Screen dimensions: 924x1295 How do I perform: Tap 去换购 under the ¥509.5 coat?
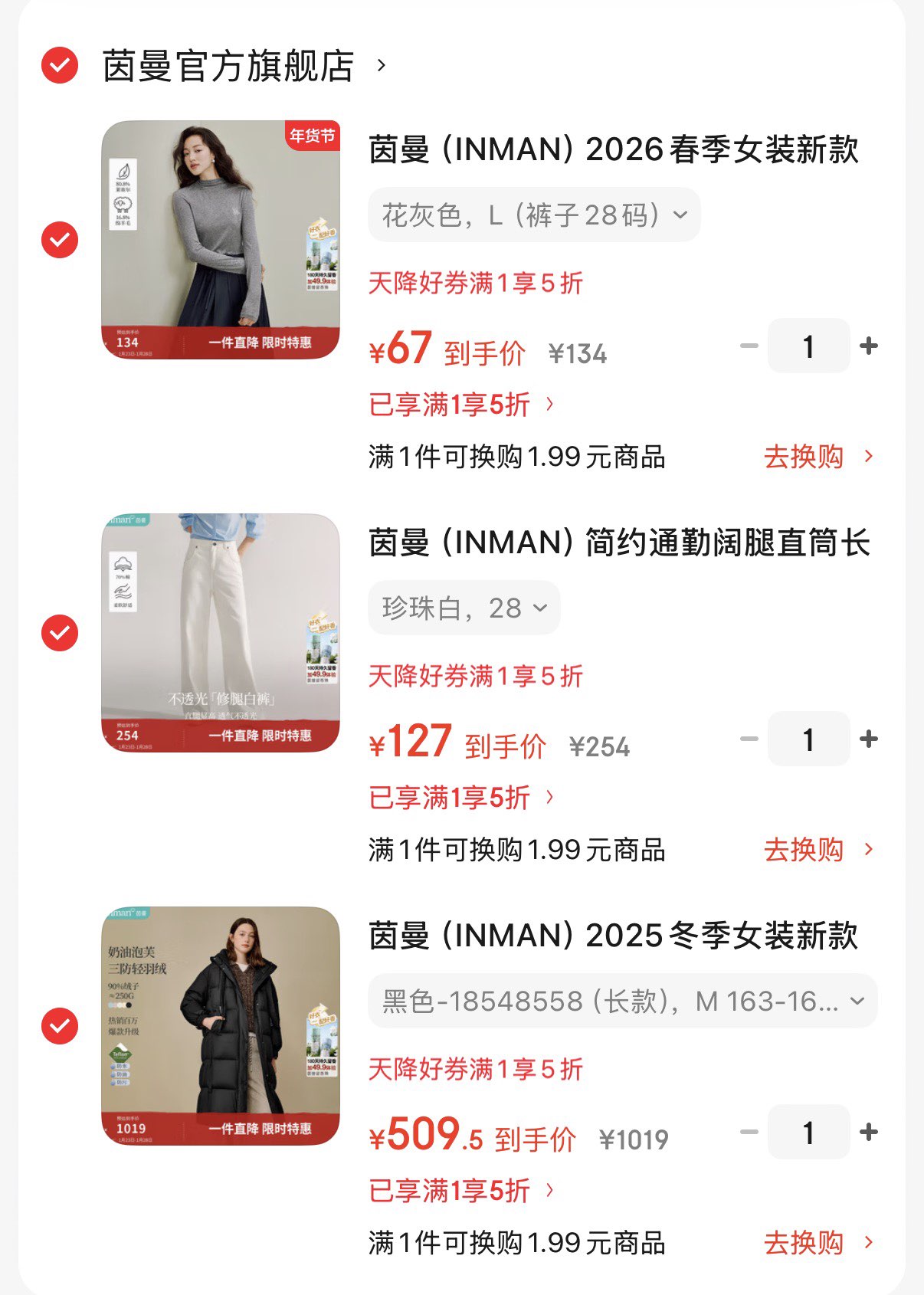[x=817, y=1244]
